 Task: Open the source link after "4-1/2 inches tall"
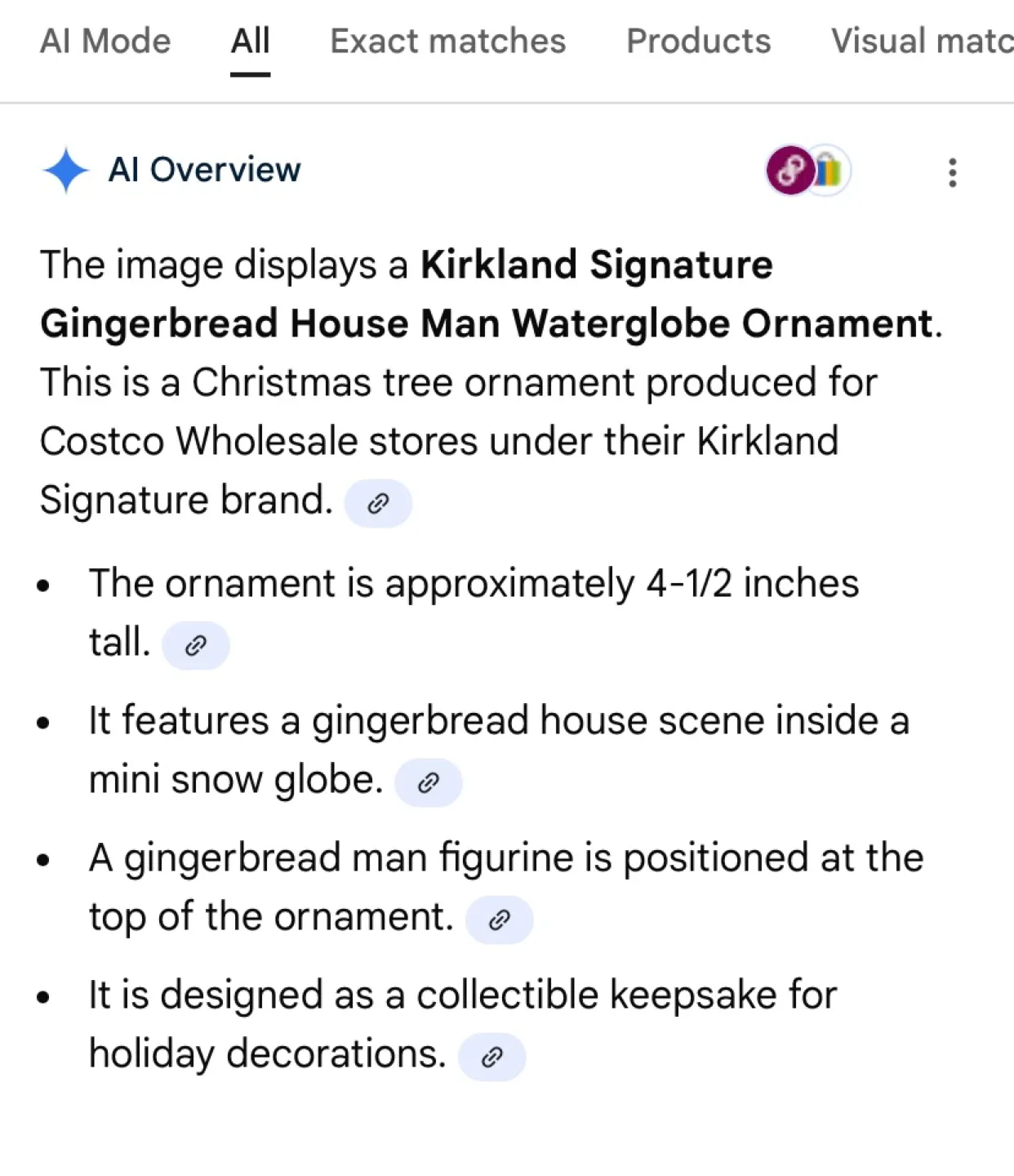click(196, 645)
